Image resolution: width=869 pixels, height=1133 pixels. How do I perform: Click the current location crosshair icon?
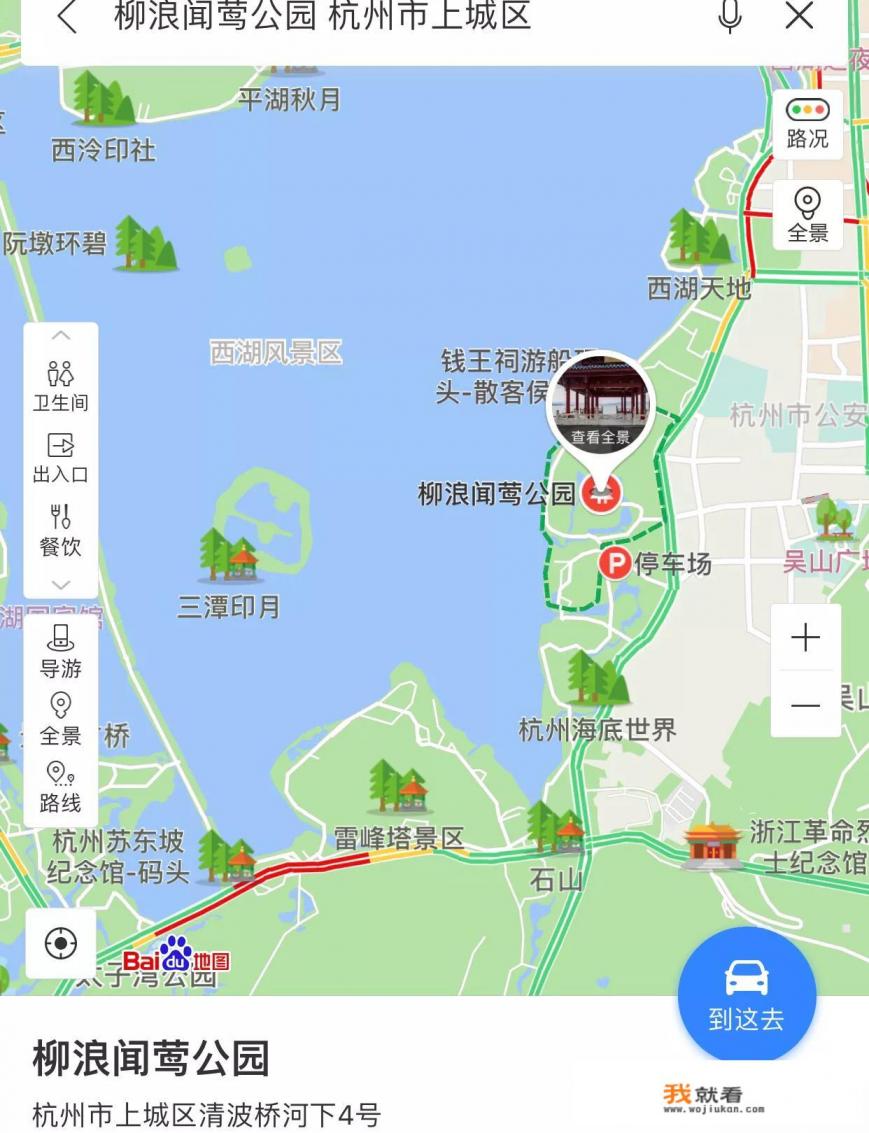(x=61, y=942)
